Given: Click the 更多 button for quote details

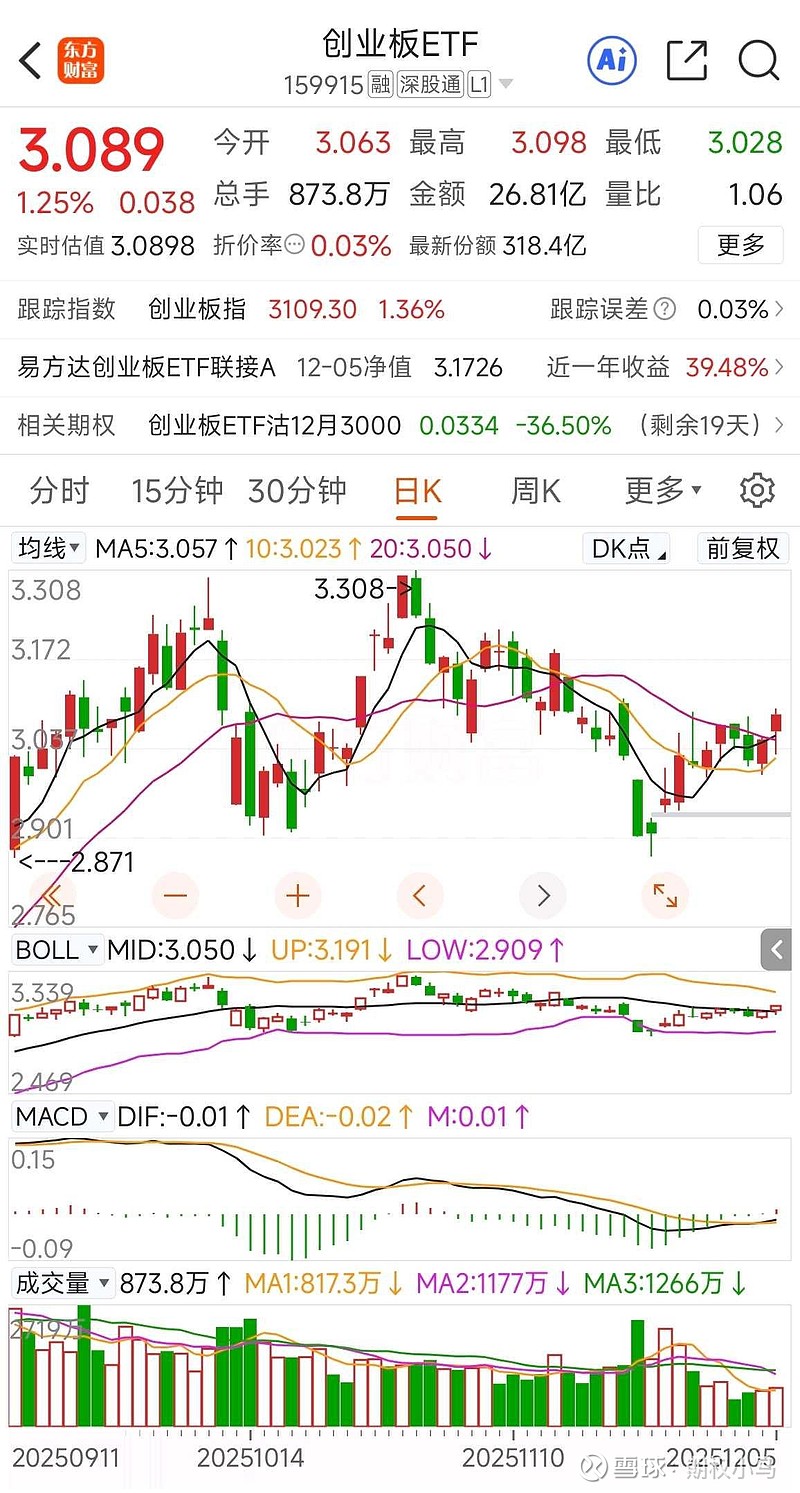Looking at the screenshot, I should pyautogui.click(x=740, y=245).
